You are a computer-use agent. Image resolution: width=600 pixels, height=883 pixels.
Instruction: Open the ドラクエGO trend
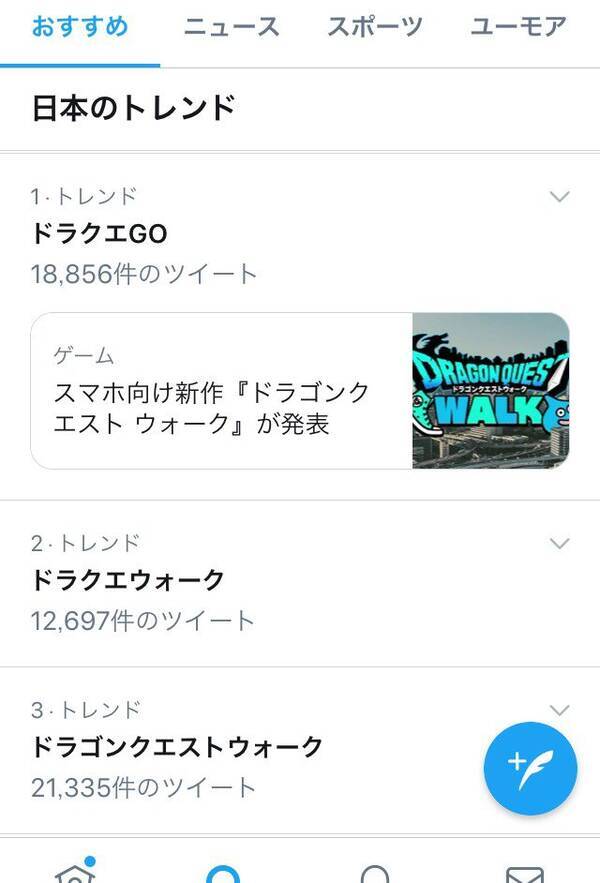click(x=100, y=234)
